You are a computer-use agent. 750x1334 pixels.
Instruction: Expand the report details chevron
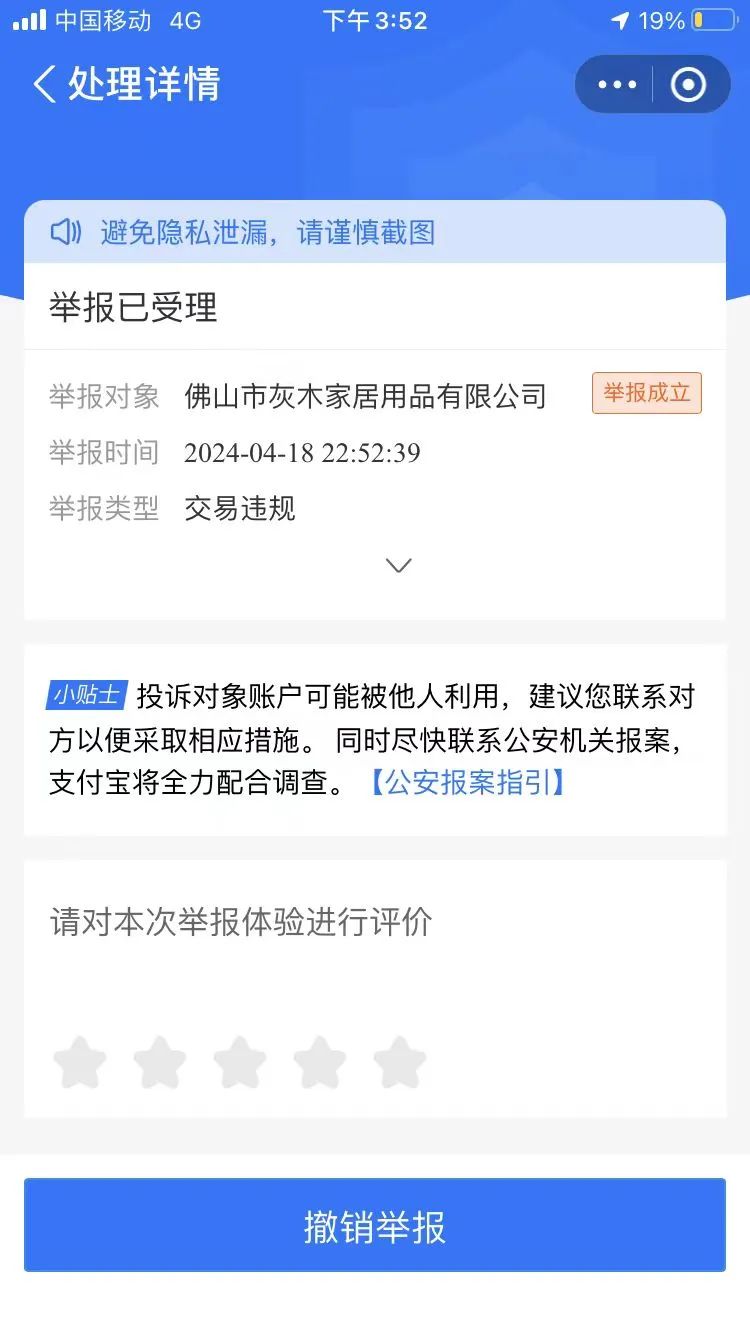coord(398,566)
